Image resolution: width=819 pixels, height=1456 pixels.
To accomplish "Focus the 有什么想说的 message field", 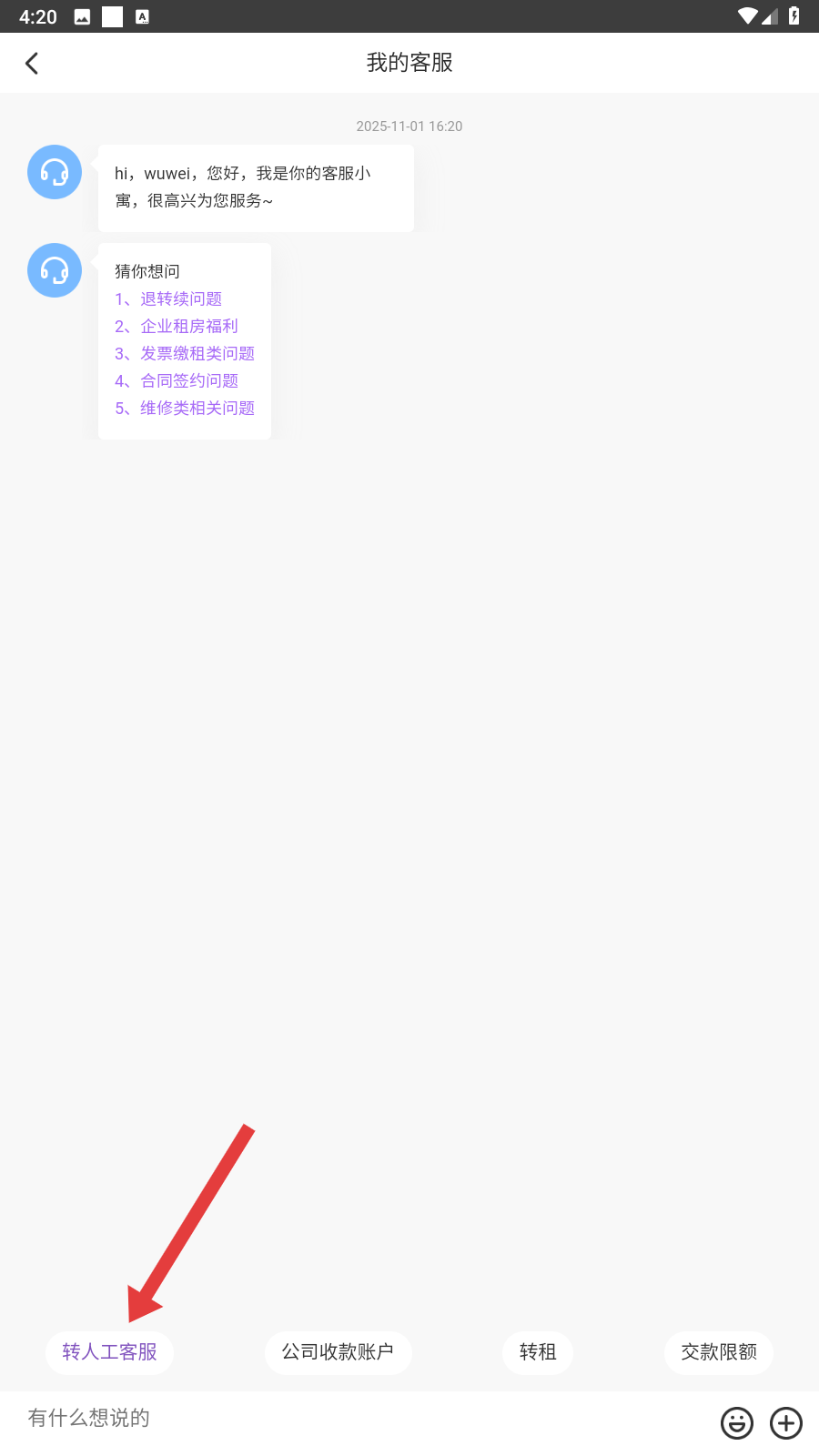I will click(364, 1418).
